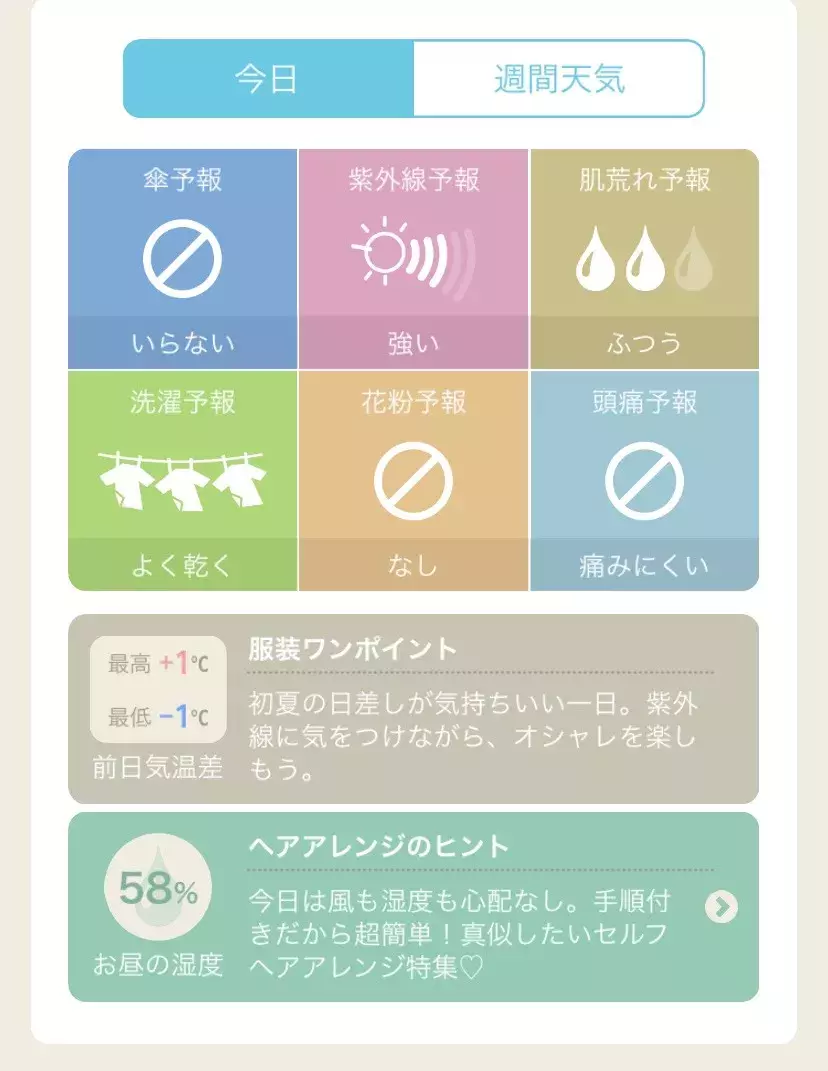Open the ヘアアレンジのヒント card
This screenshot has height=1071, width=828.
click(413, 907)
